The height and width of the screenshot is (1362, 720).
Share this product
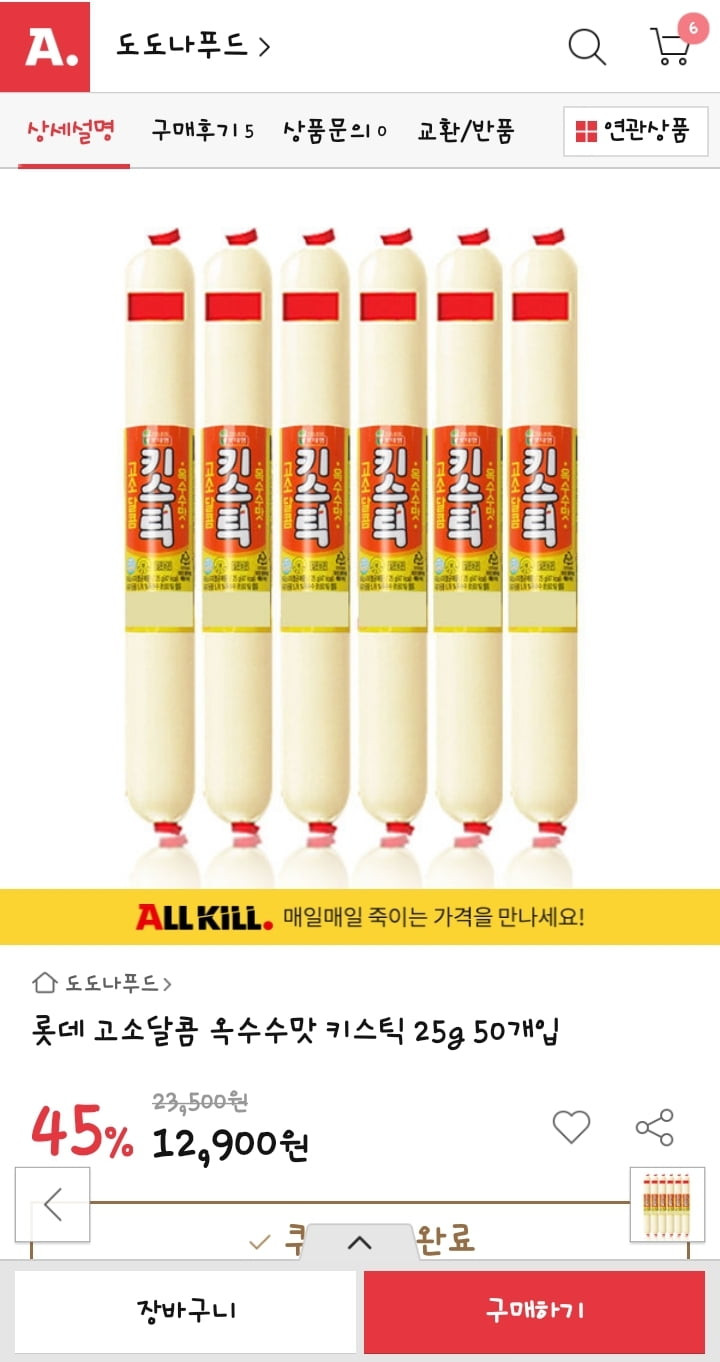(x=655, y=1128)
